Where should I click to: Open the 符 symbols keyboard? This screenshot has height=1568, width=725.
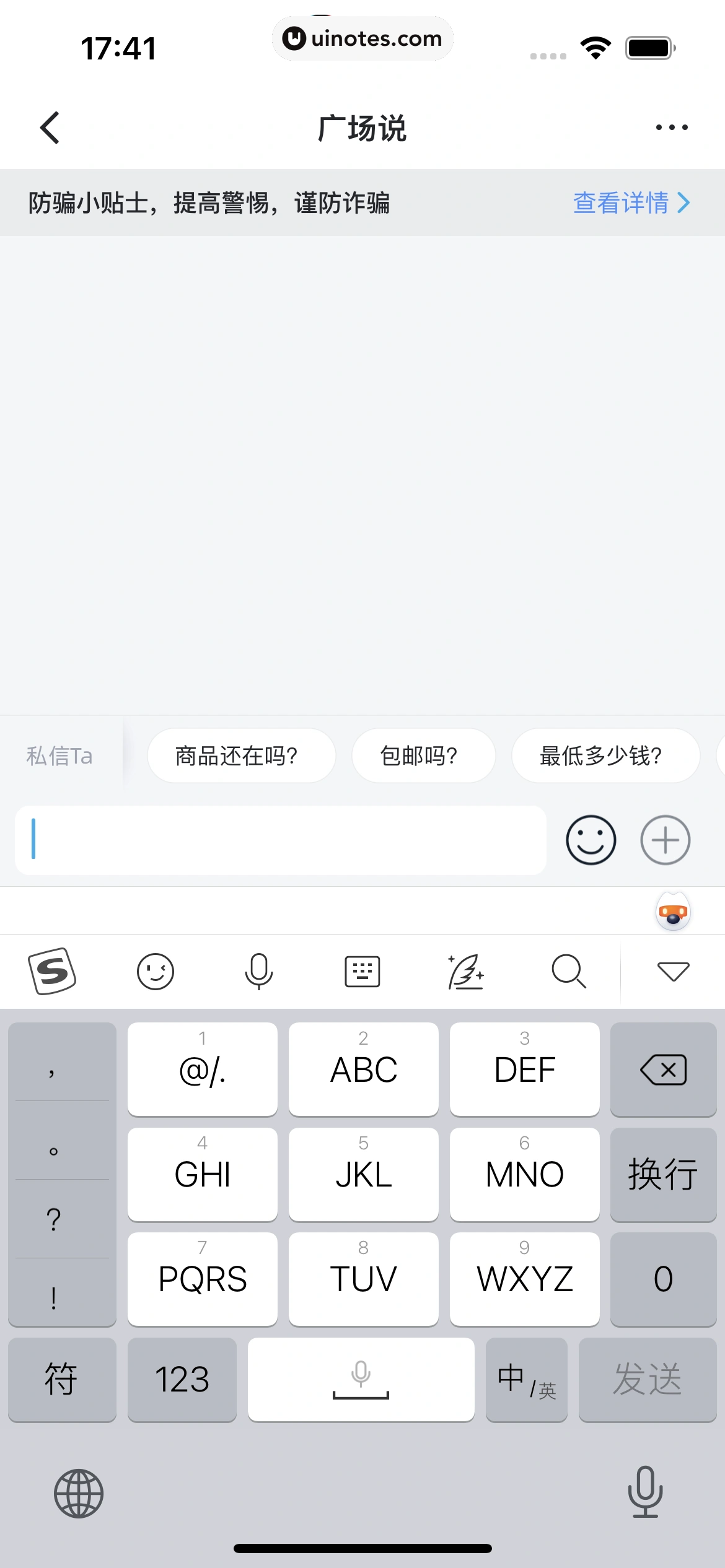[x=61, y=1380]
